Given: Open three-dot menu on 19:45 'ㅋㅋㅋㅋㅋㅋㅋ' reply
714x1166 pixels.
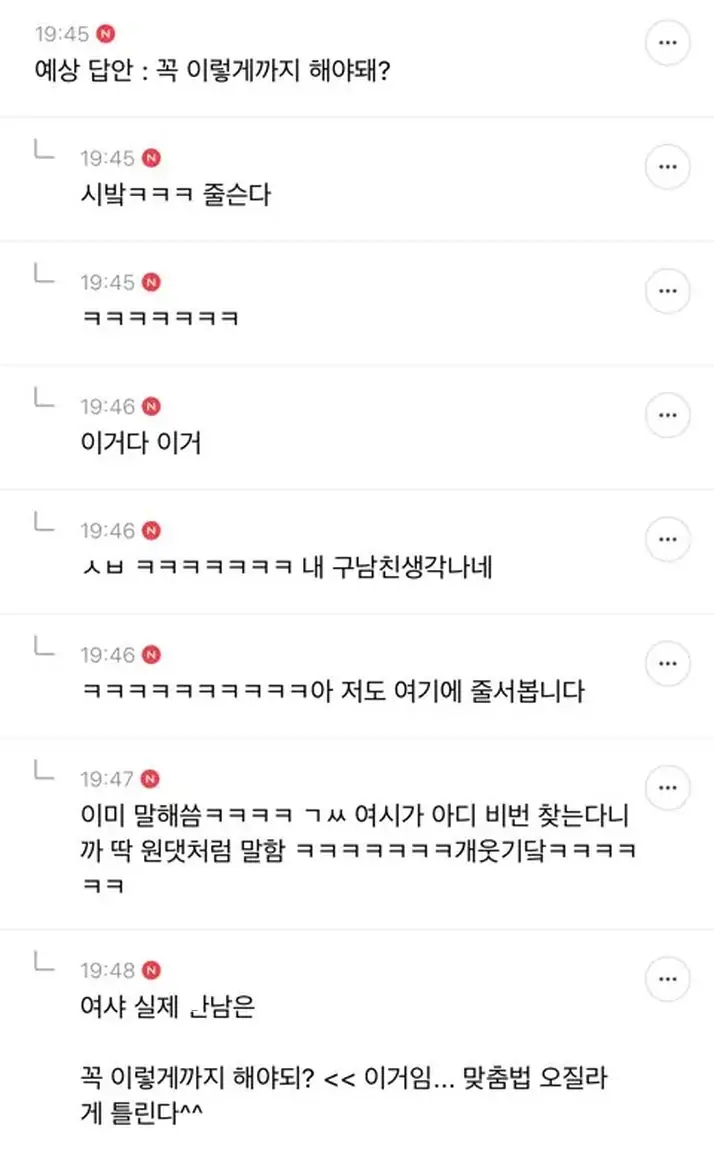Looking at the screenshot, I should coord(668,291).
